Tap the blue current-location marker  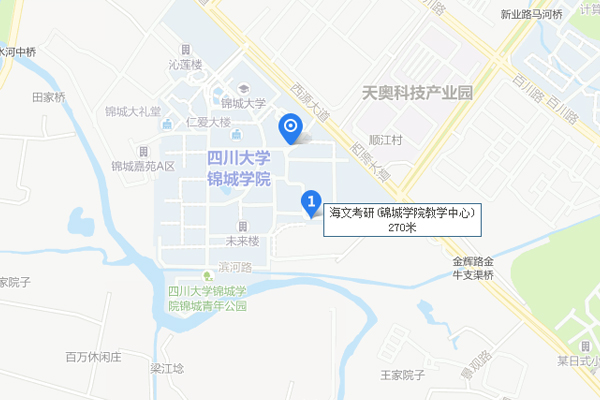pyautogui.click(x=290, y=128)
